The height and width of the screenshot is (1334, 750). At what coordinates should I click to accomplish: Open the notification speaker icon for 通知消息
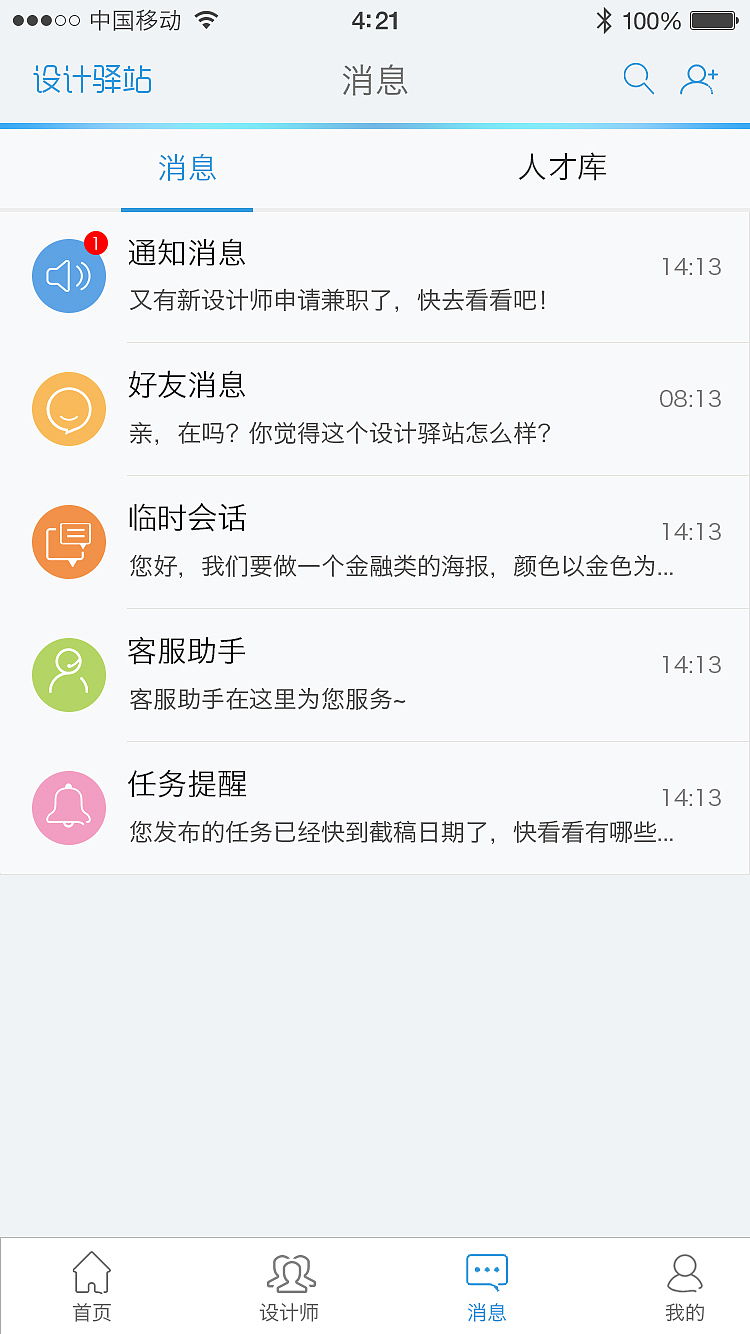[x=68, y=275]
